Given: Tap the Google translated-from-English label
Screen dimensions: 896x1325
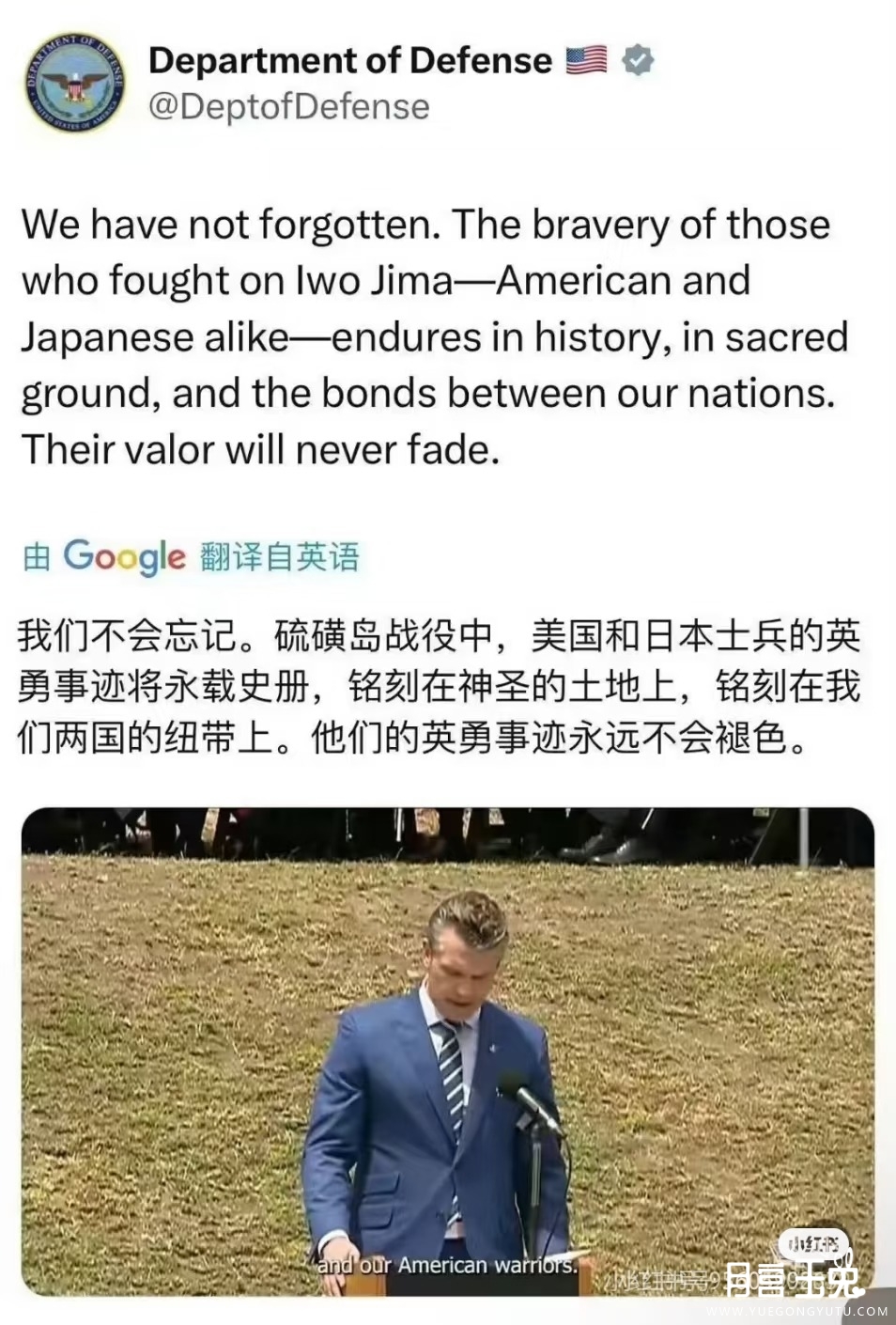Looking at the screenshot, I should click(192, 556).
